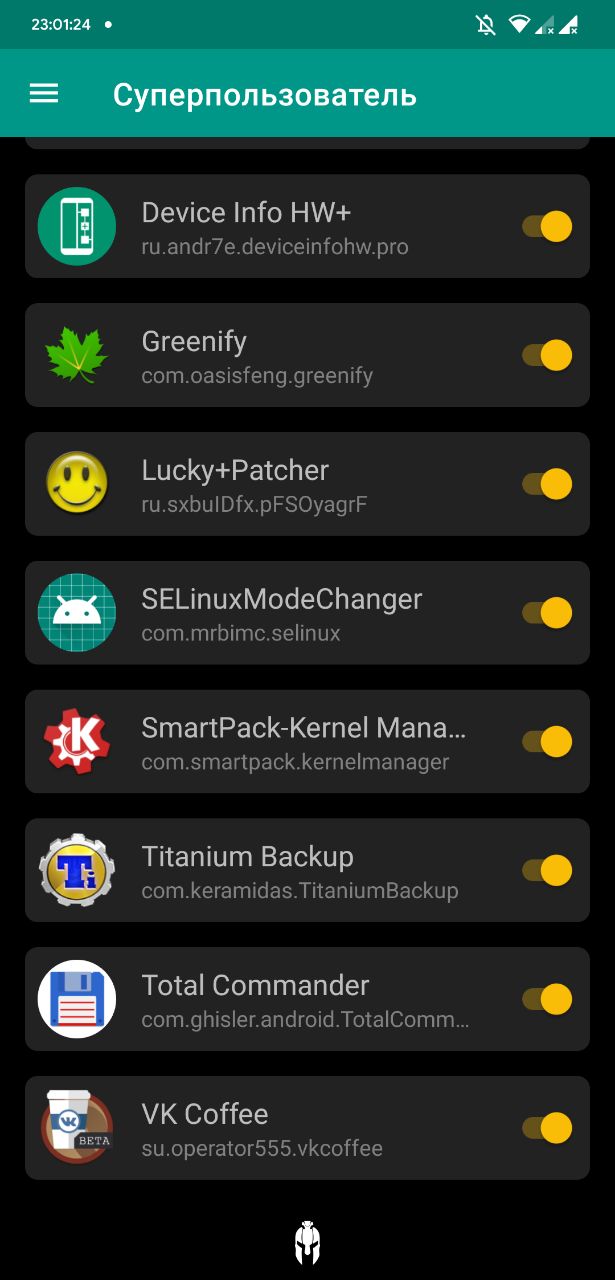This screenshot has width=615, height=1280.
Task: Turn off VK Coffee superuser toggle
Action: coord(547,1128)
